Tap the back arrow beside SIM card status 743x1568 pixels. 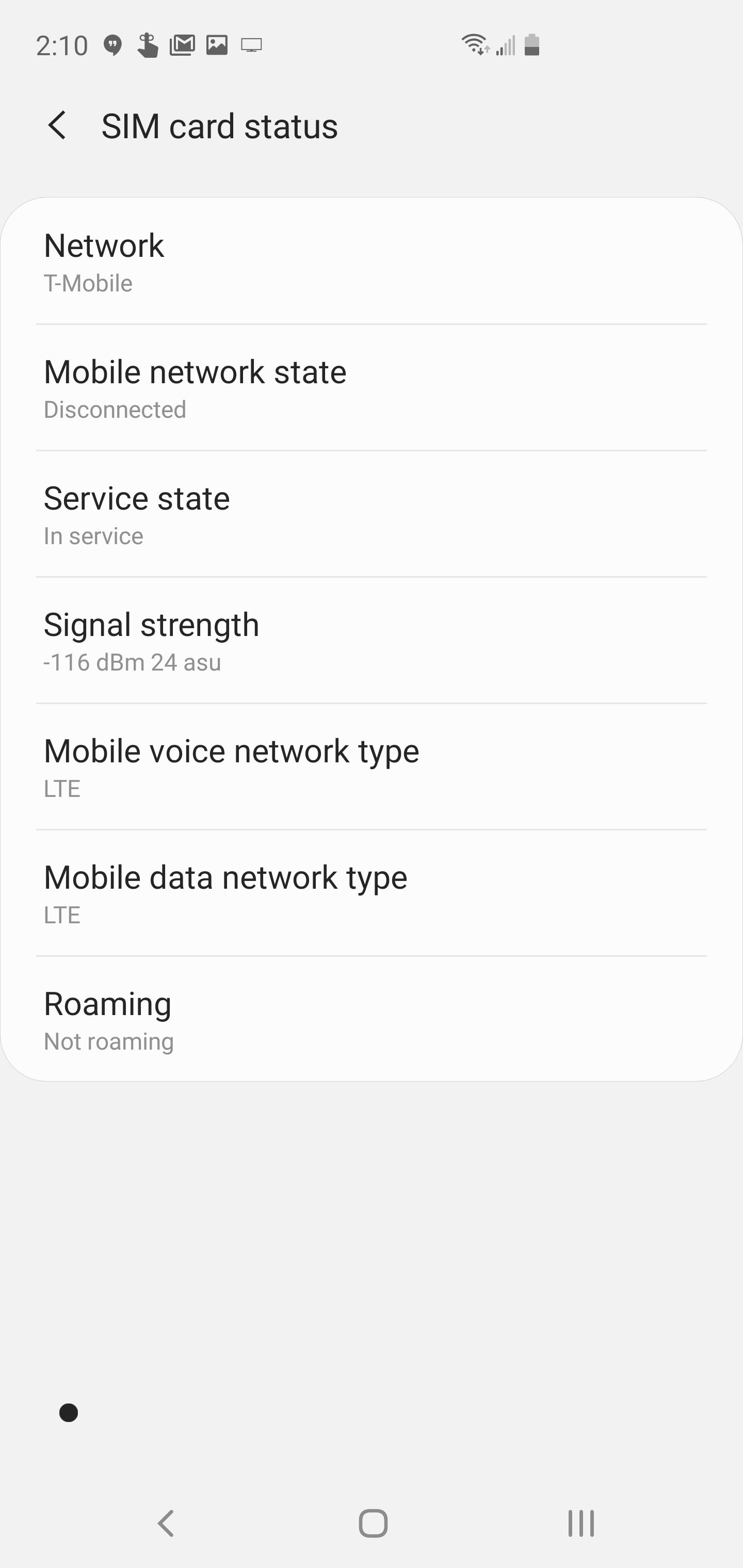pyautogui.click(x=58, y=126)
